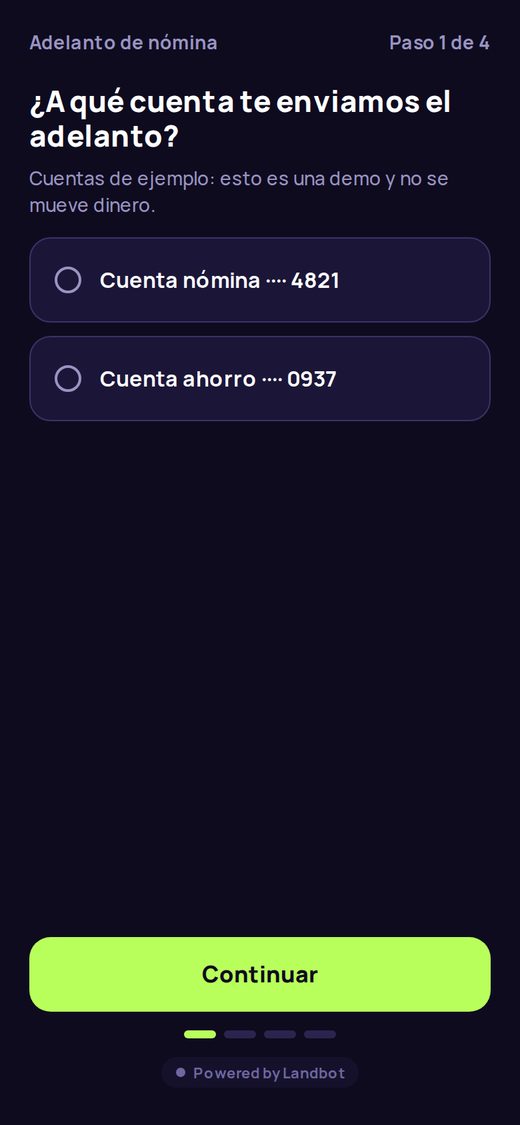Select Cuenta nómina ending 4821
The width and height of the screenshot is (520, 1125).
(260, 280)
